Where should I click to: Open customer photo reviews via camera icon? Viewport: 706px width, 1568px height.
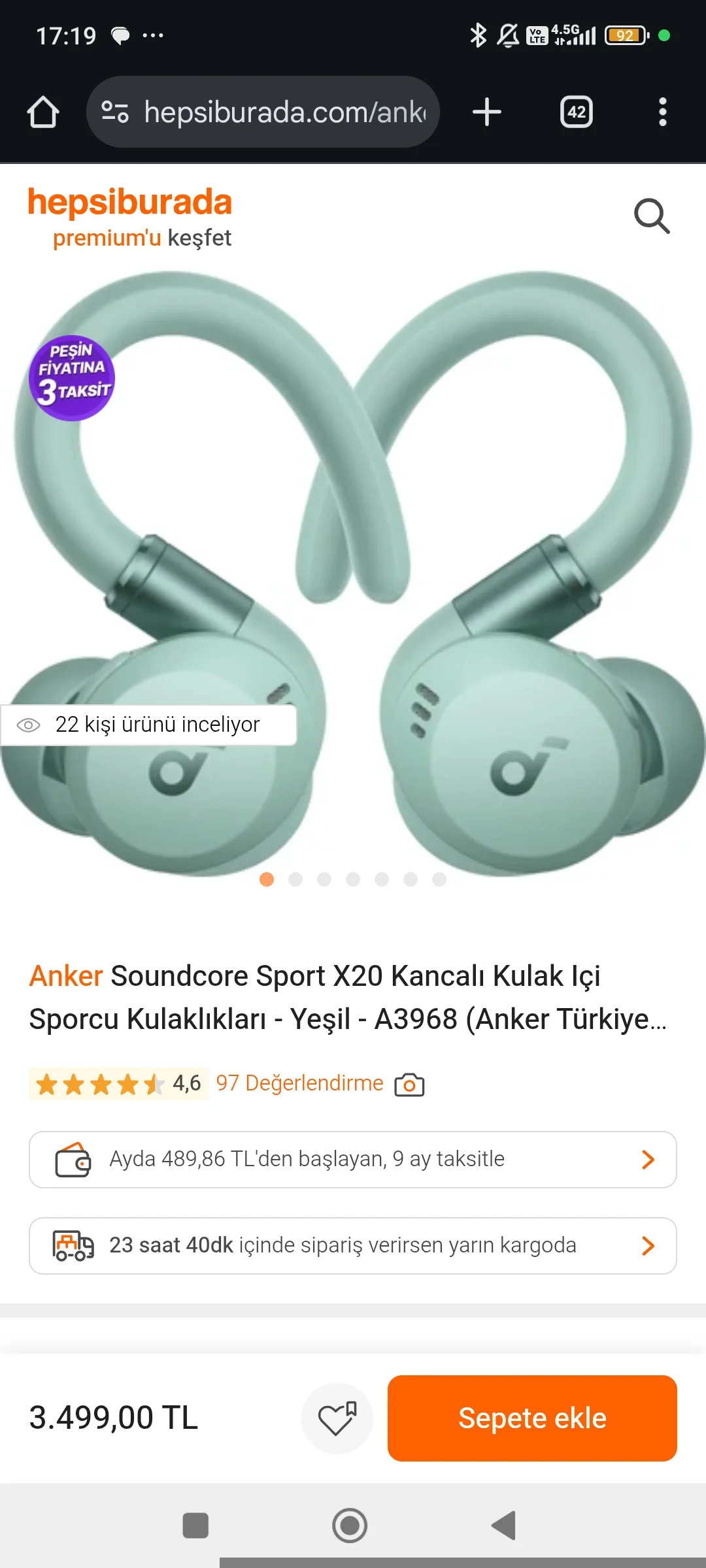click(x=409, y=1085)
